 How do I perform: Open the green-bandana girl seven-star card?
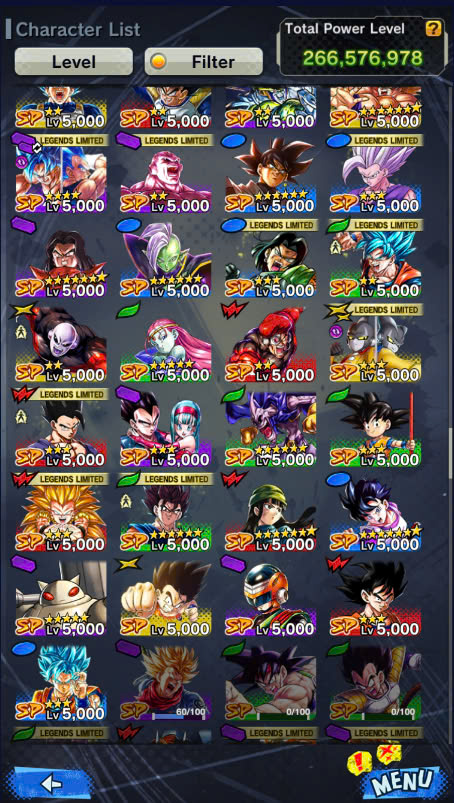(x=271, y=518)
